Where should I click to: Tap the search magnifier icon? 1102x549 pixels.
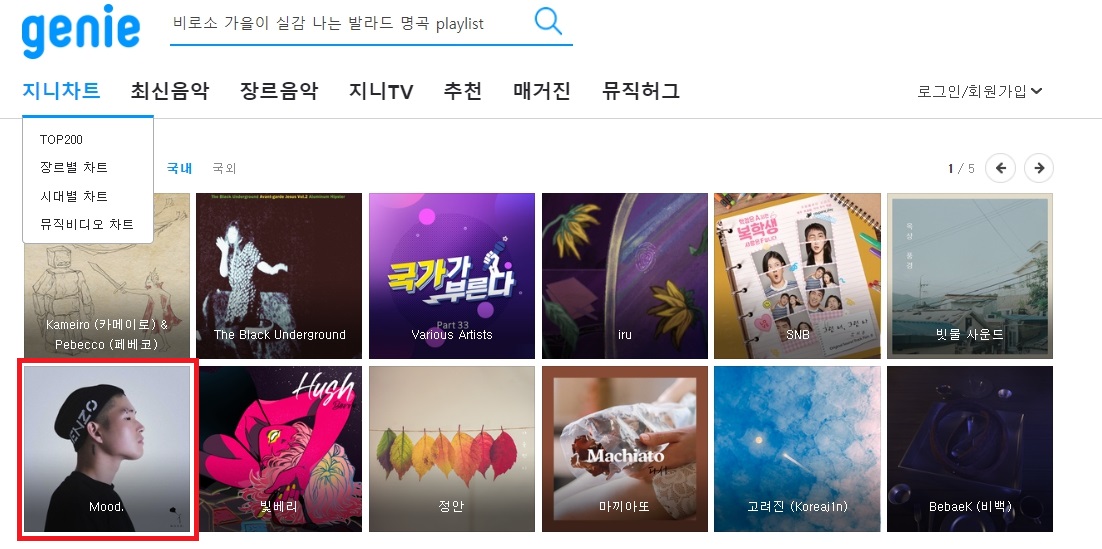pyautogui.click(x=548, y=21)
